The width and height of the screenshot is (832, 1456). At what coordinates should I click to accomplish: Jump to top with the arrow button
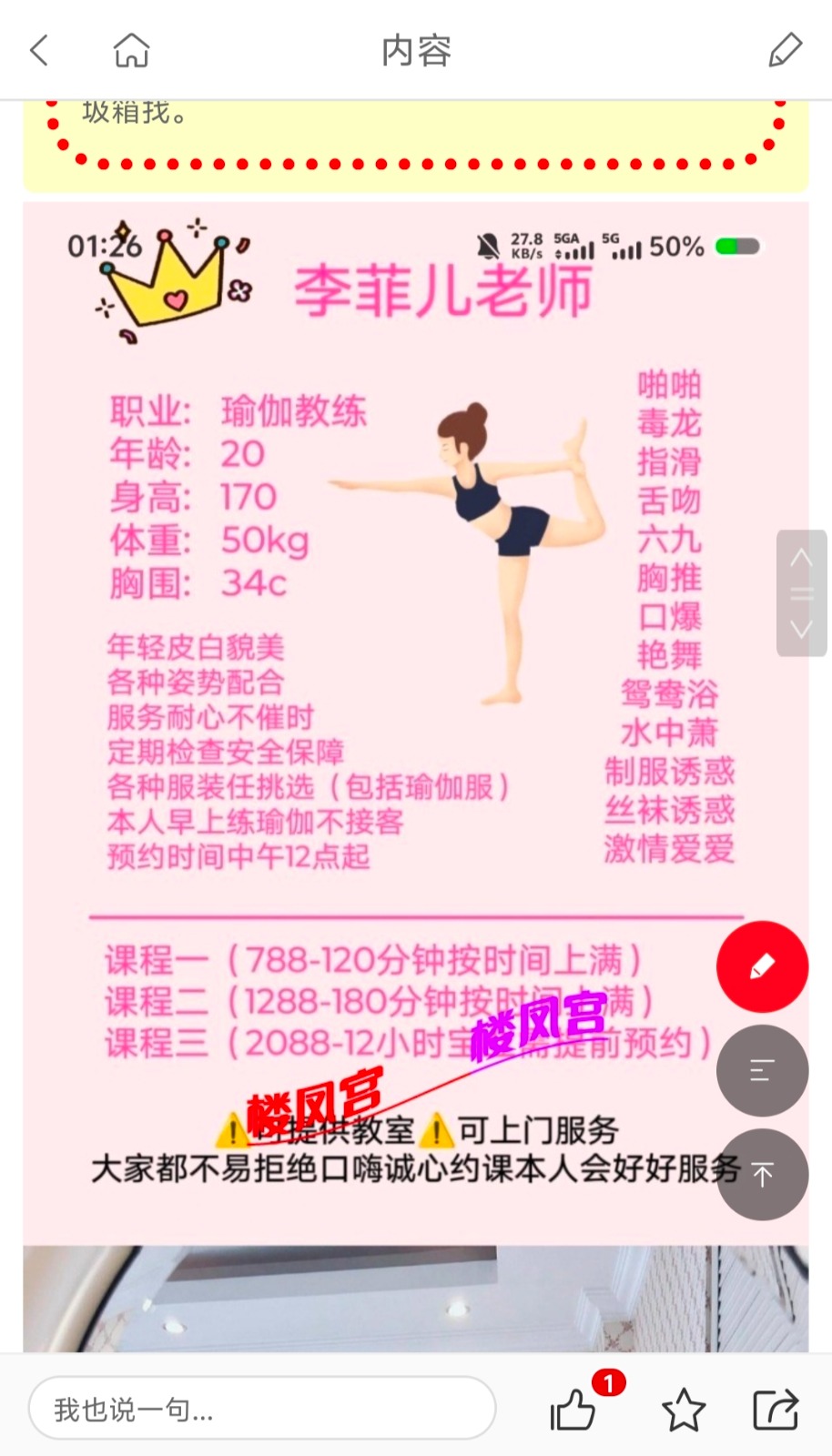762,1174
